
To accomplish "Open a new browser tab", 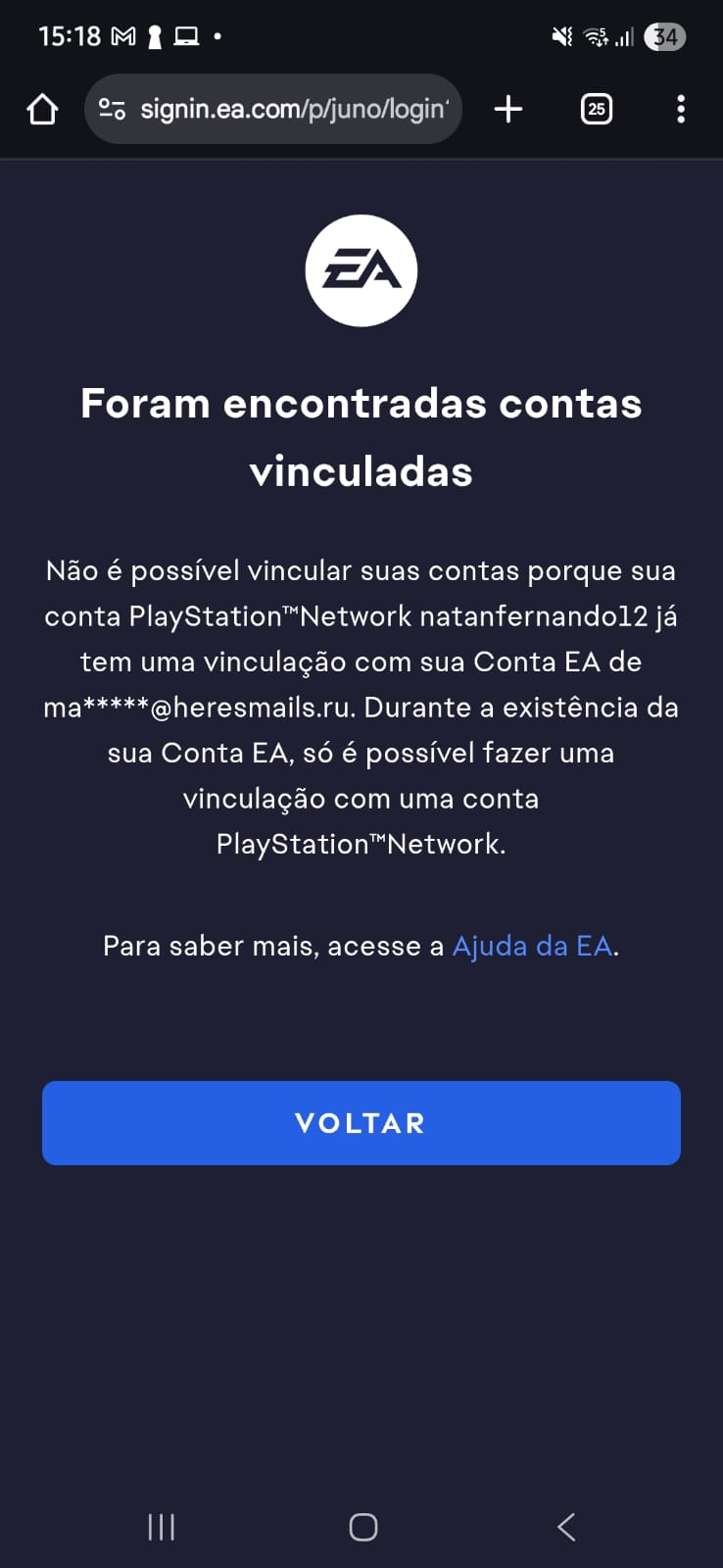I will [508, 109].
